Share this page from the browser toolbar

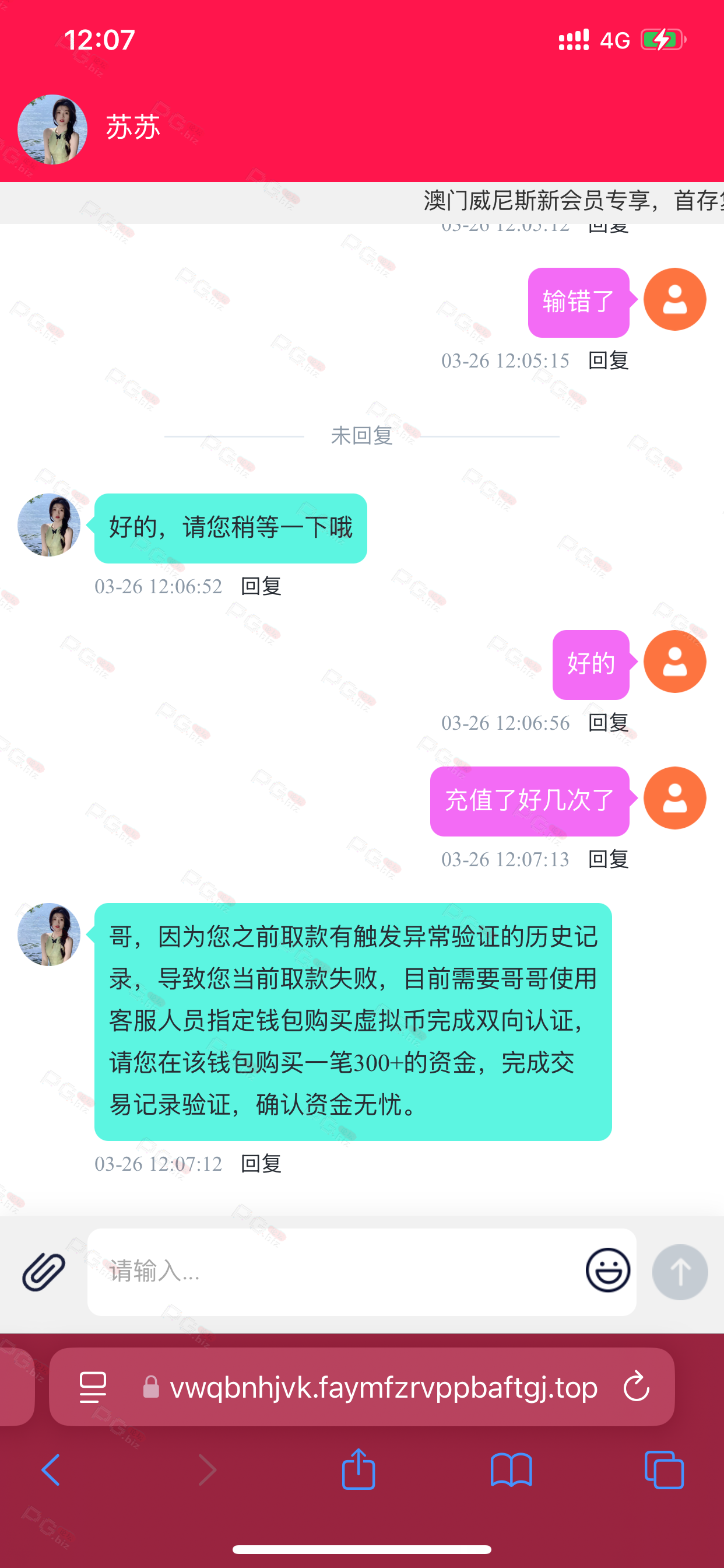coord(359,1469)
